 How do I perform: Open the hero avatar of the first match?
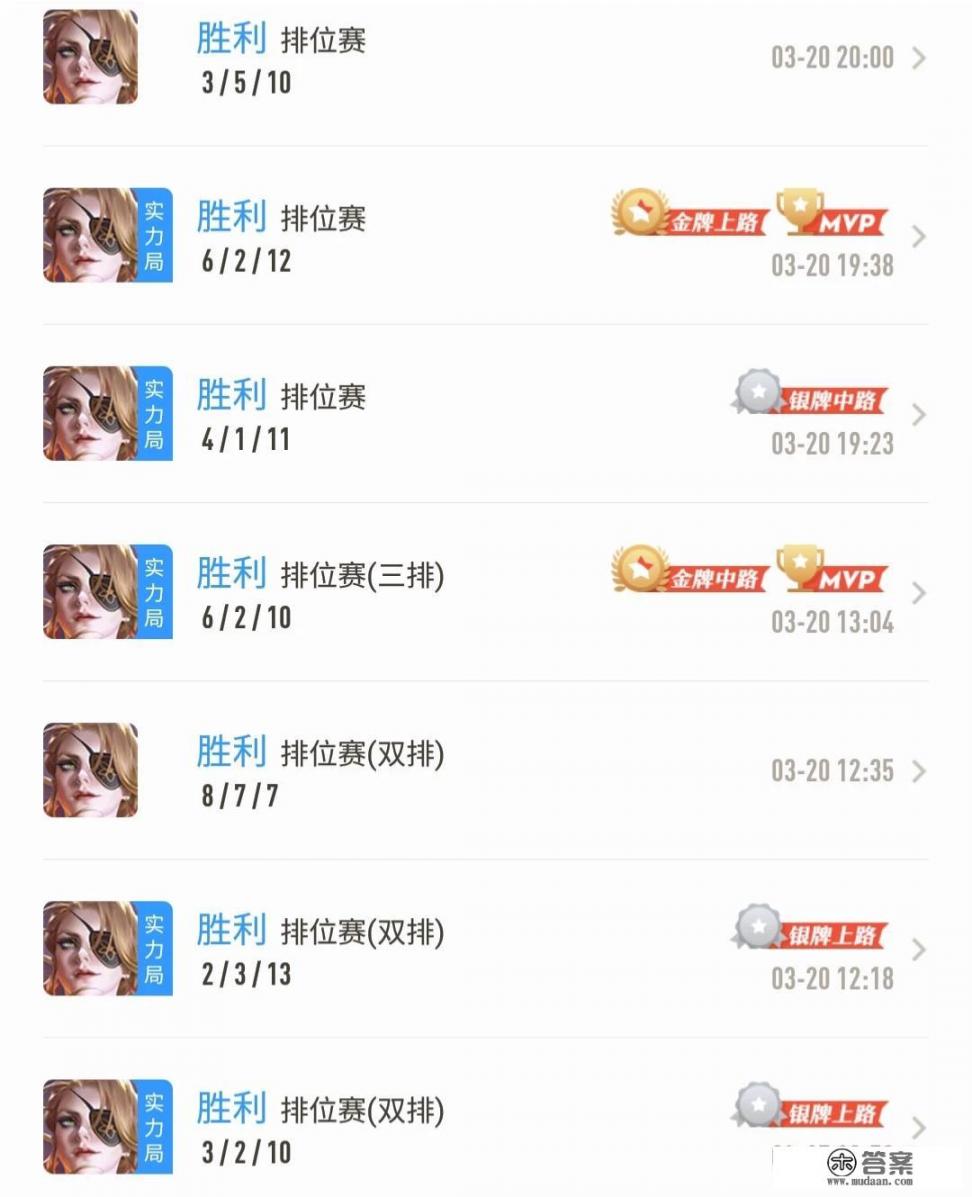90,57
